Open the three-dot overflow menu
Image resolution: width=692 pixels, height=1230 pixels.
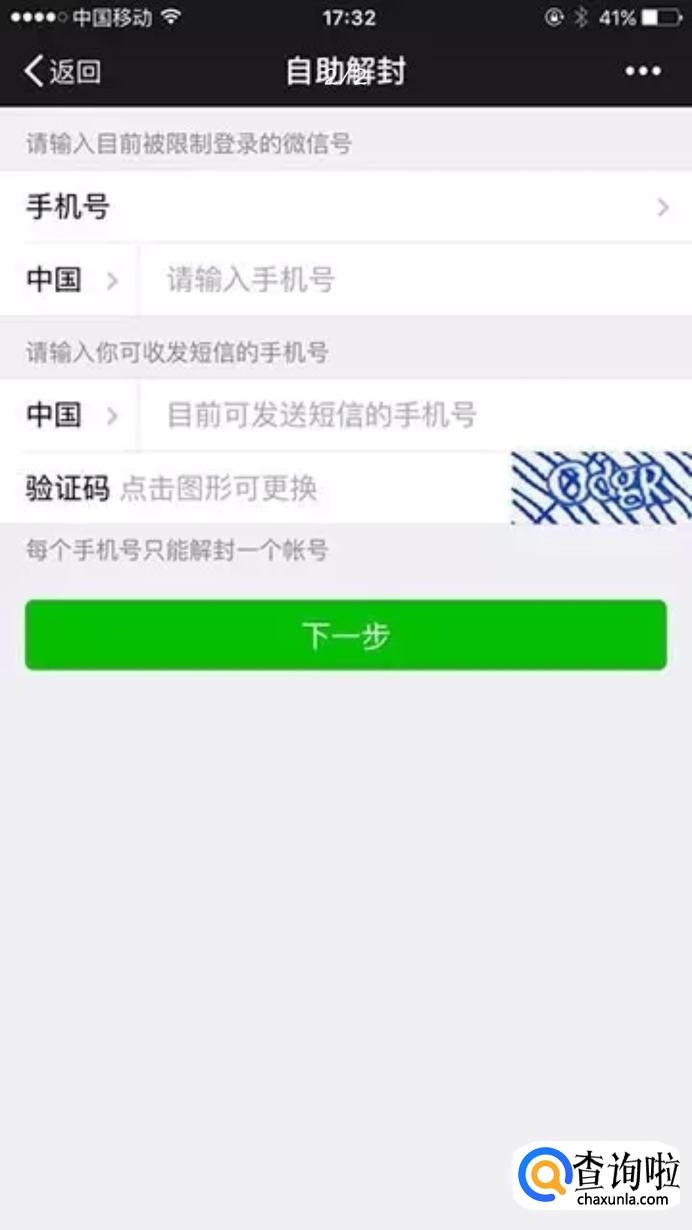[x=643, y=72]
